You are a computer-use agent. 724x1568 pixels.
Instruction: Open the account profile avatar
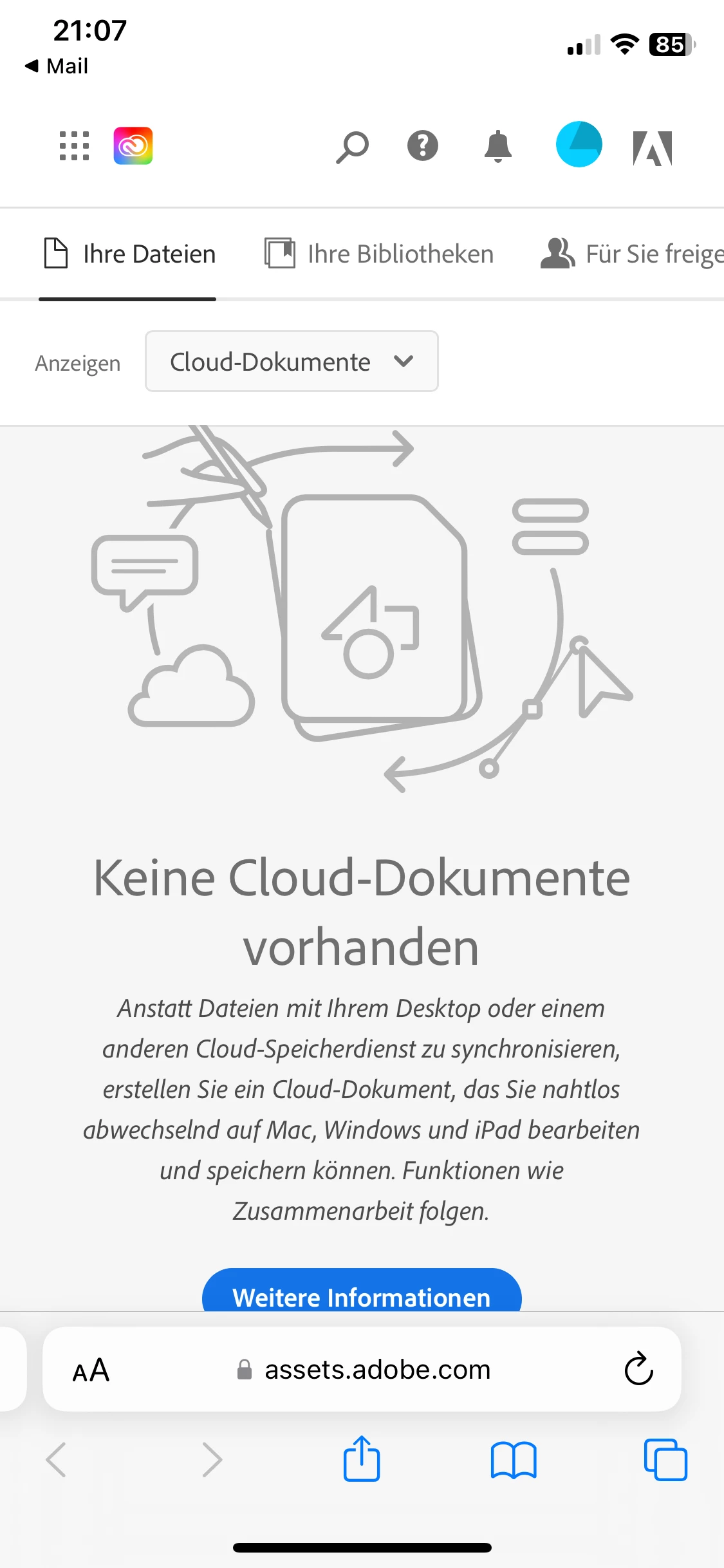579,144
